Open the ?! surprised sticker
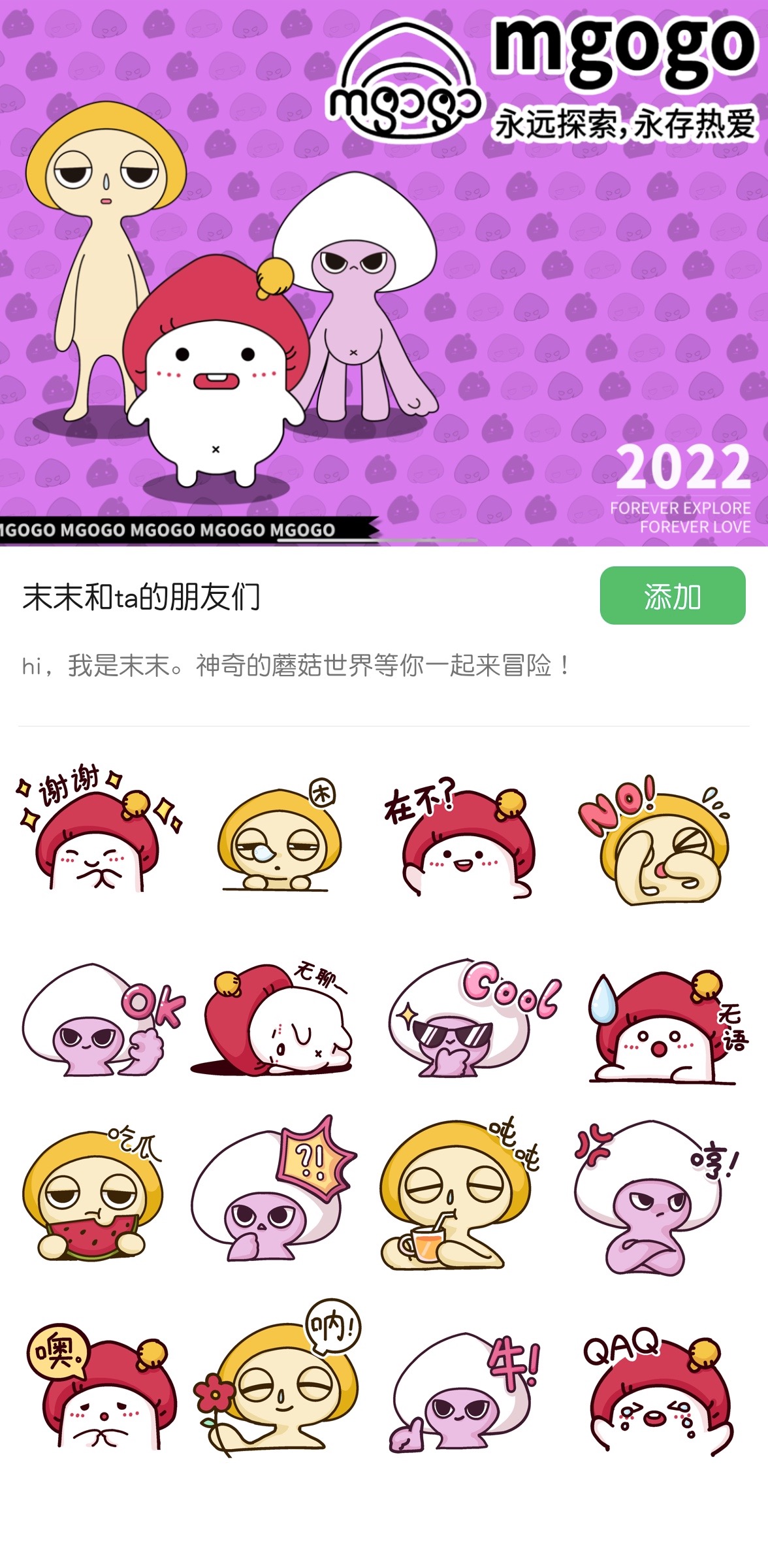The height and width of the screenshot is (1568, 768). click(x=274, y=1194)
